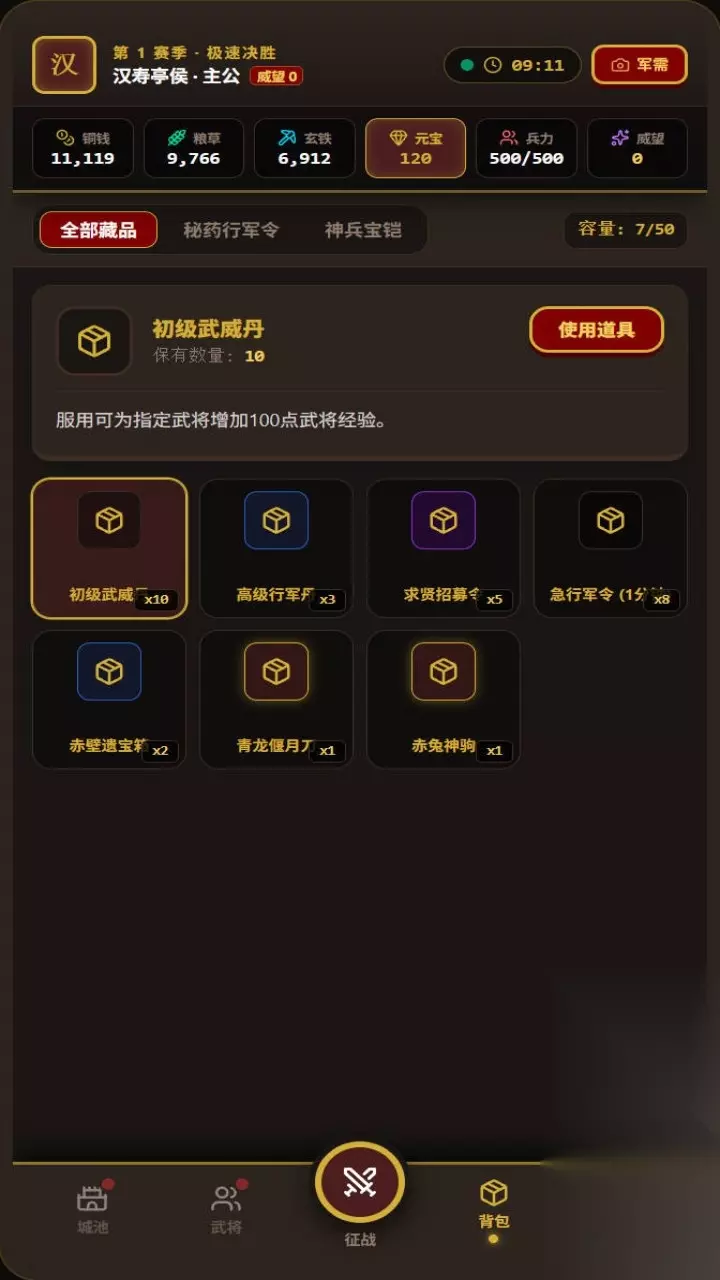Go to the 城池 tab
This screenshot has width=720, height=1280.
93,1210
